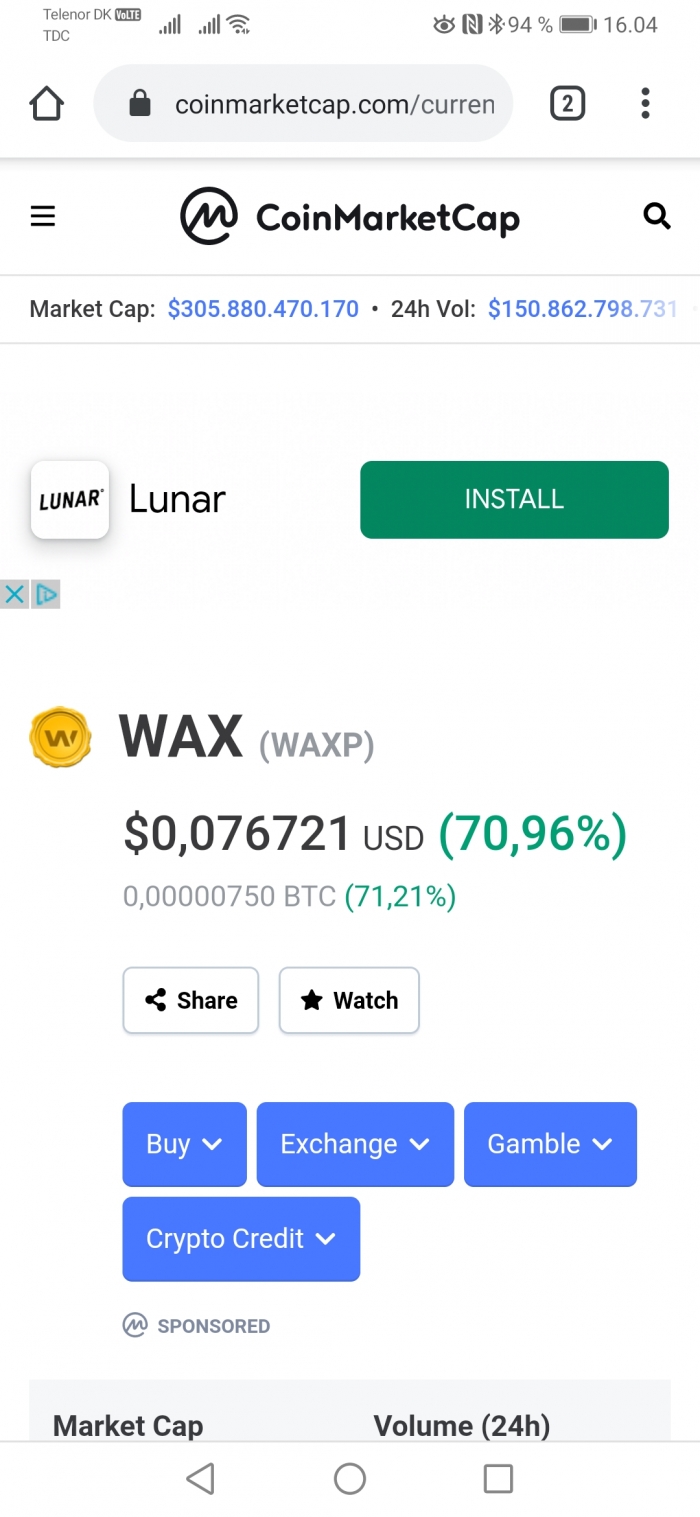Viewport: 700px width, 1517px height.
Task: Expand the Exchange dropdown
Action: click(355, 1144)
